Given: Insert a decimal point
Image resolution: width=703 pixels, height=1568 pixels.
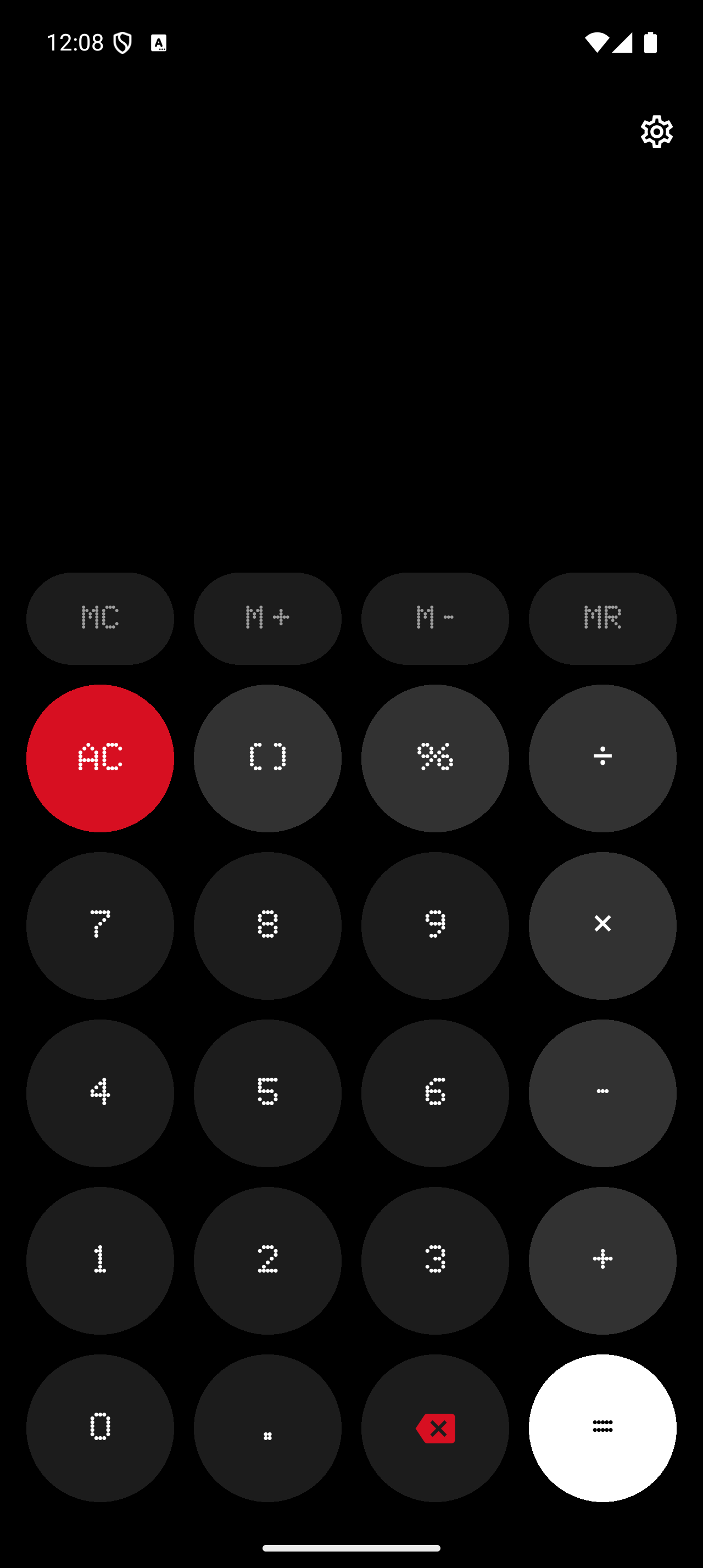Looking at the screenshot, I should click(267, 1427).
